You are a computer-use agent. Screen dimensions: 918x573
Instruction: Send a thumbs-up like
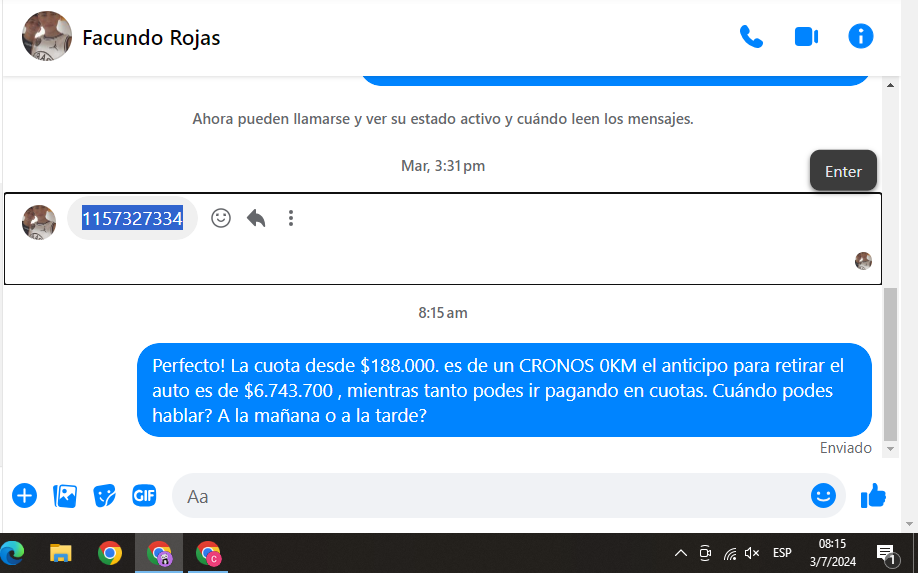[873, 495]
